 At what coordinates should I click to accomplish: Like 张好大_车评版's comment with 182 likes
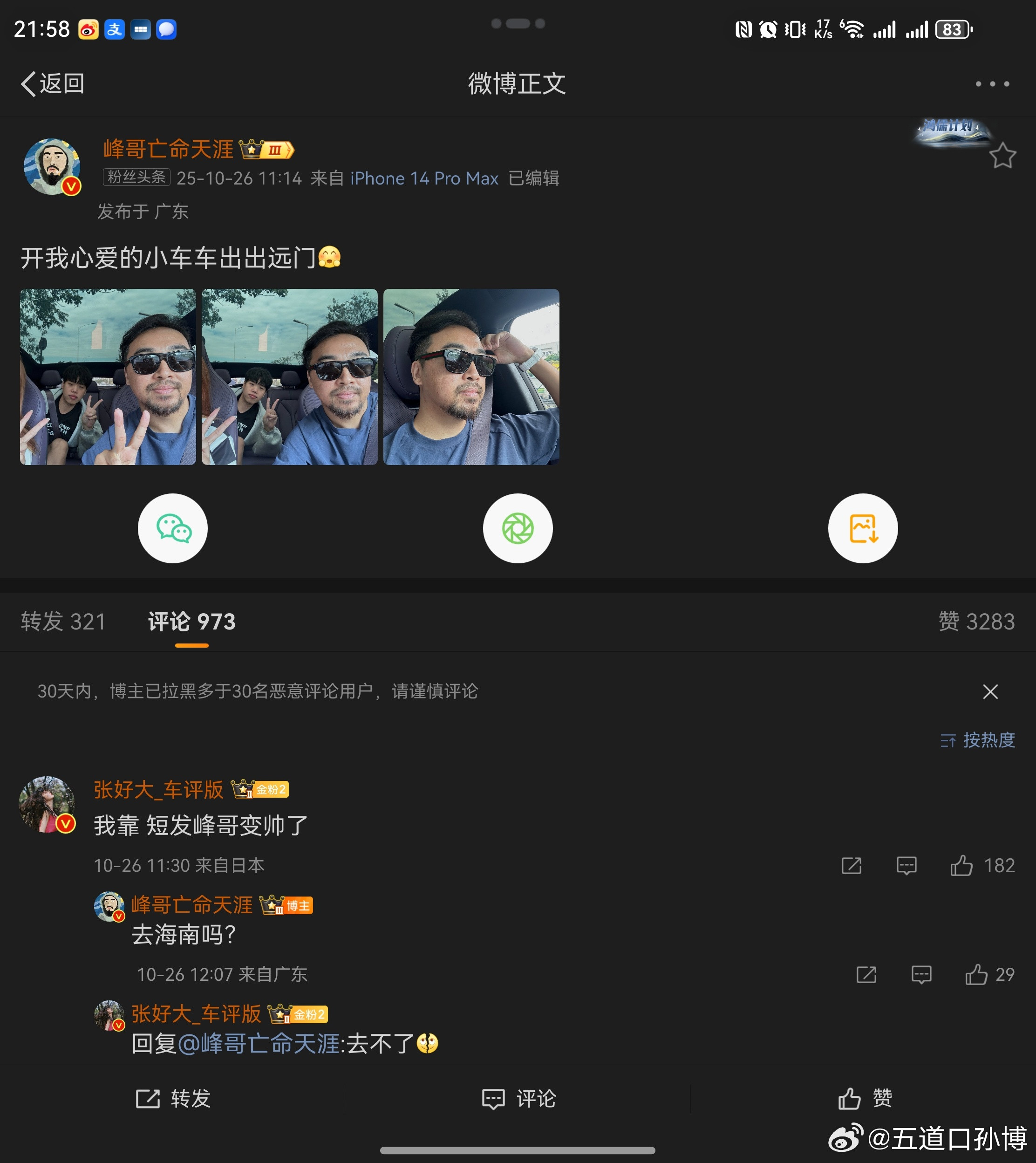[x=961, y=866]
